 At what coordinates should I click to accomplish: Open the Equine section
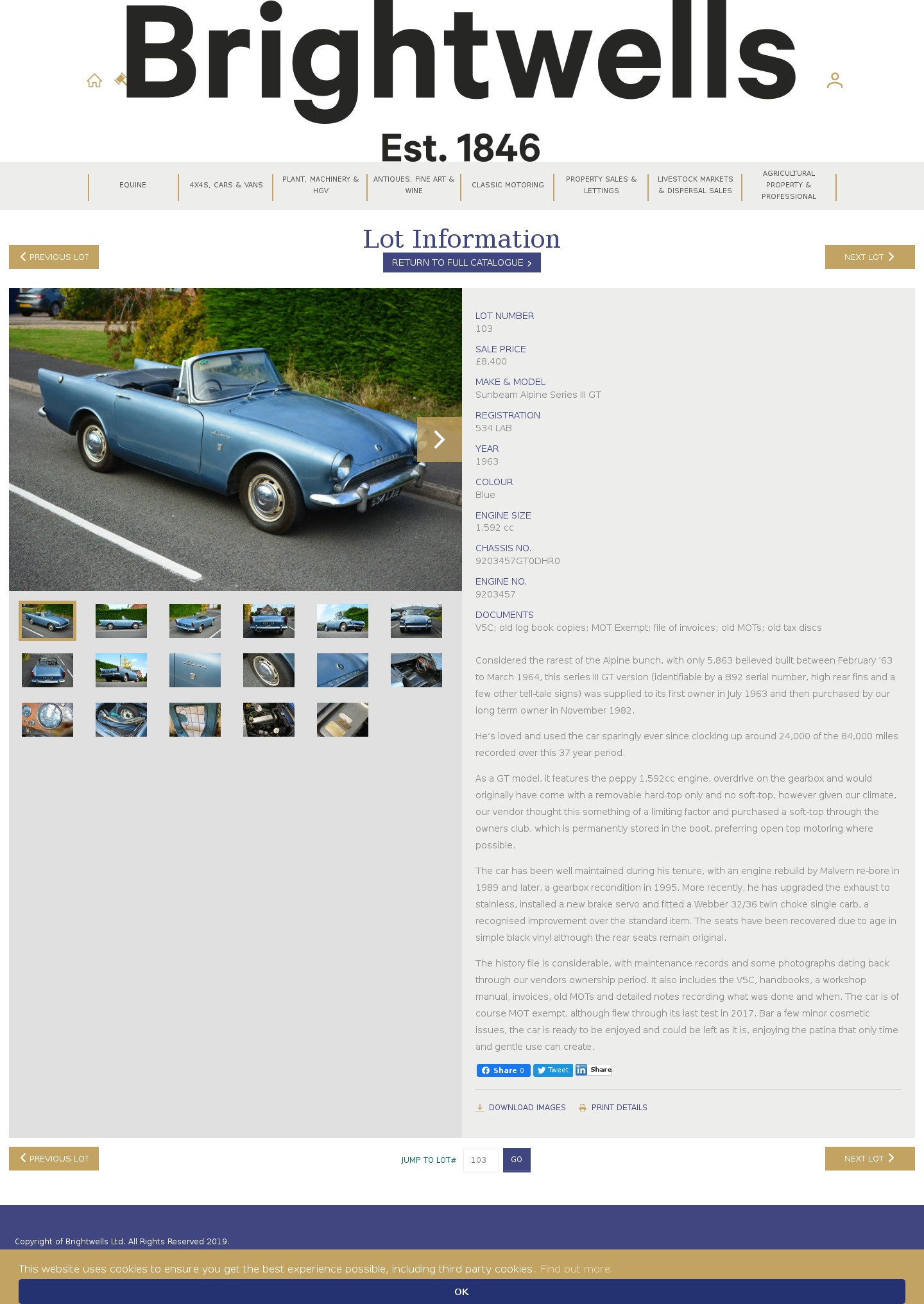133,185
